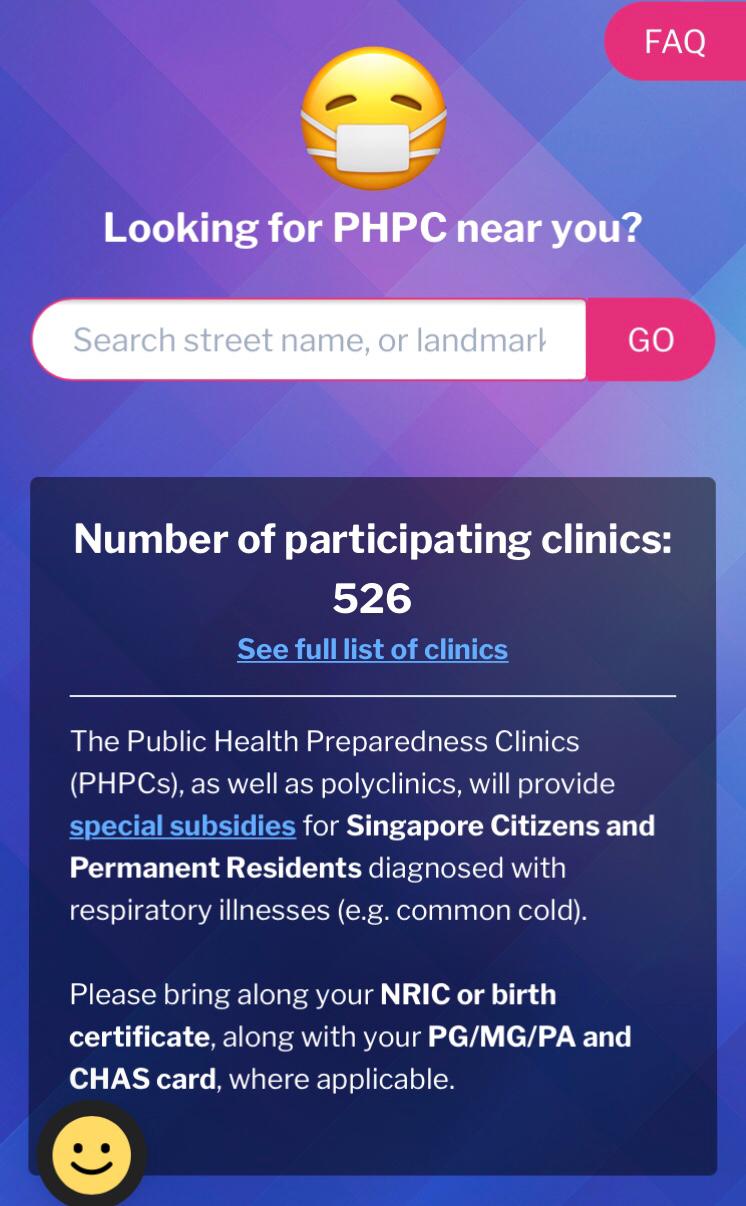
Task: Open the See full list of clinics link
Action: [x=372, y=649]
